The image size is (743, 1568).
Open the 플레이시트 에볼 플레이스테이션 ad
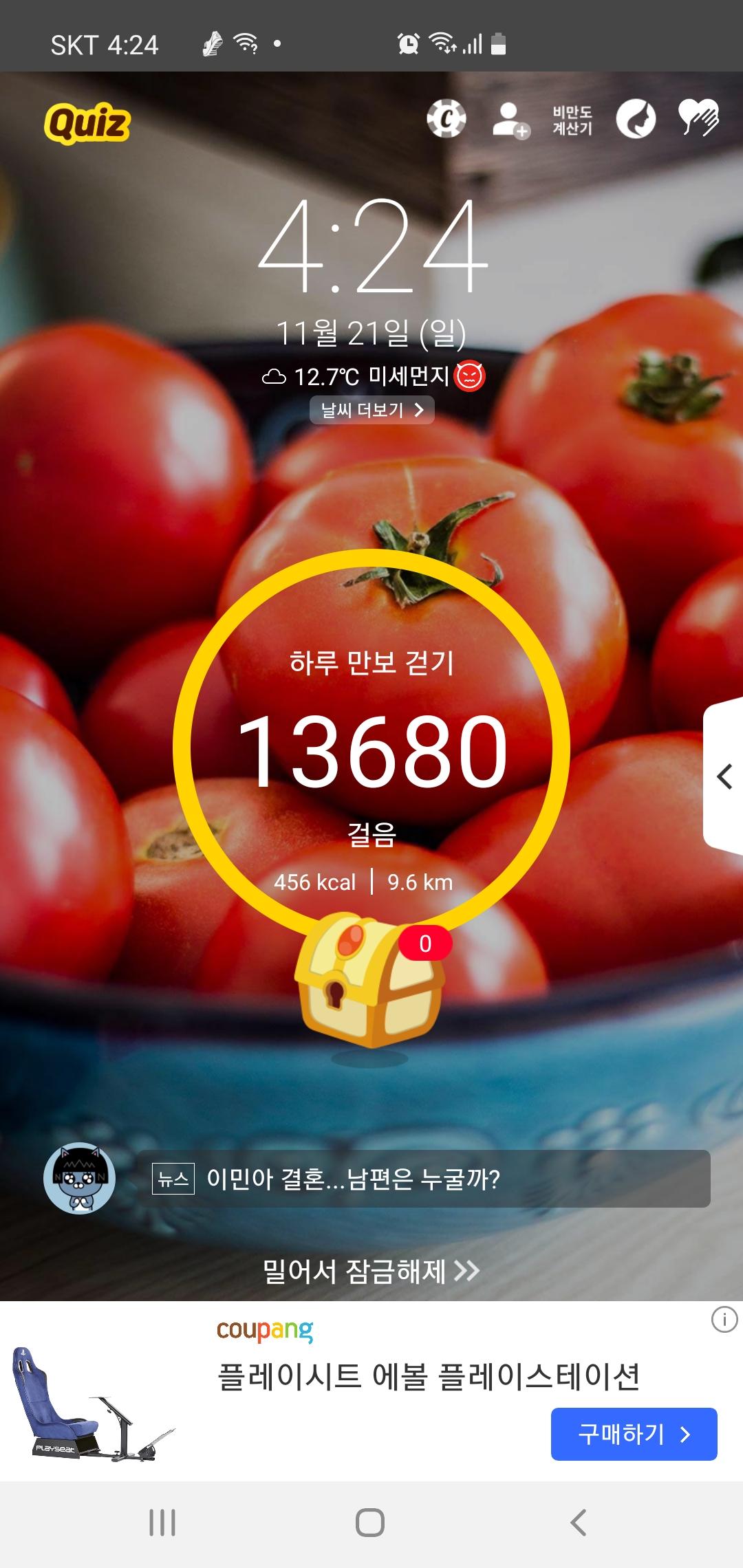pyautogui.click(x=428, y=1377)
